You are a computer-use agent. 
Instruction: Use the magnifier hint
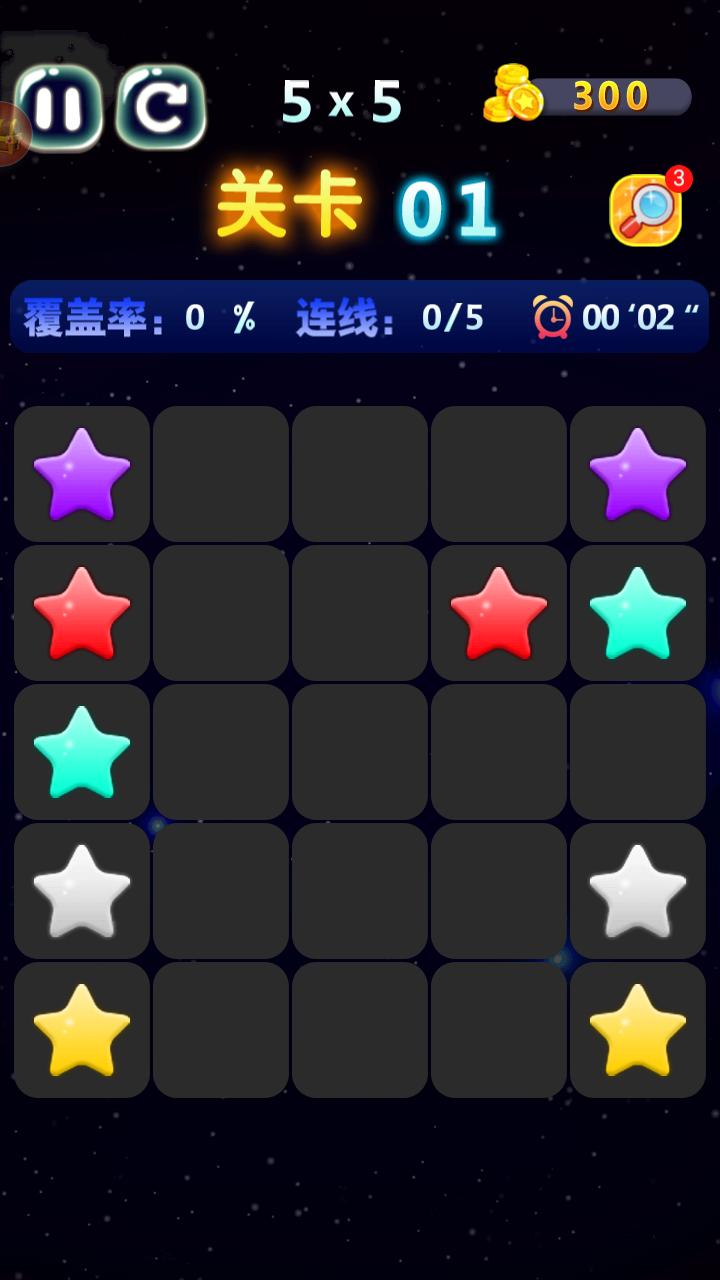click(646, 210)
